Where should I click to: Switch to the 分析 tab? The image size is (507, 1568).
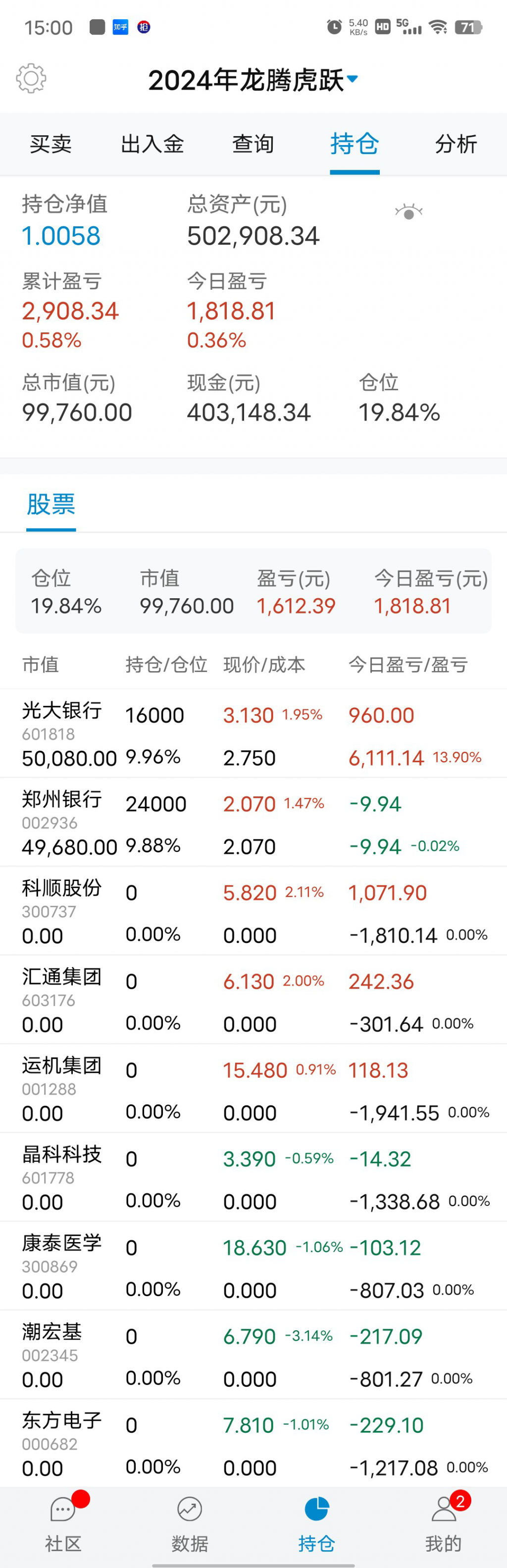[x=456, y=144]
